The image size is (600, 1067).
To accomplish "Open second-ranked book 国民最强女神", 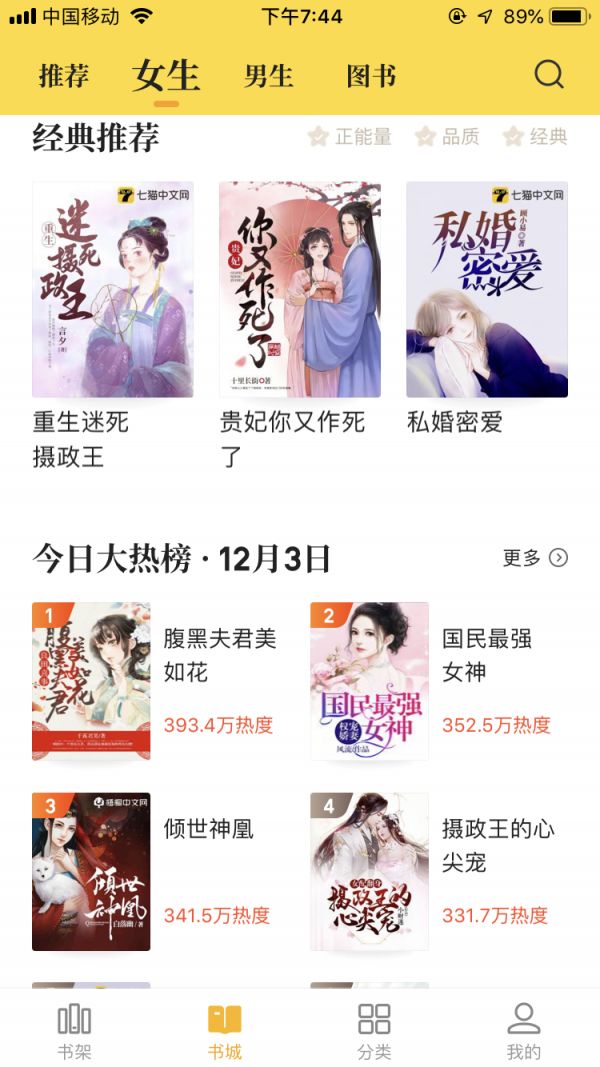I will tap(370, 681).
